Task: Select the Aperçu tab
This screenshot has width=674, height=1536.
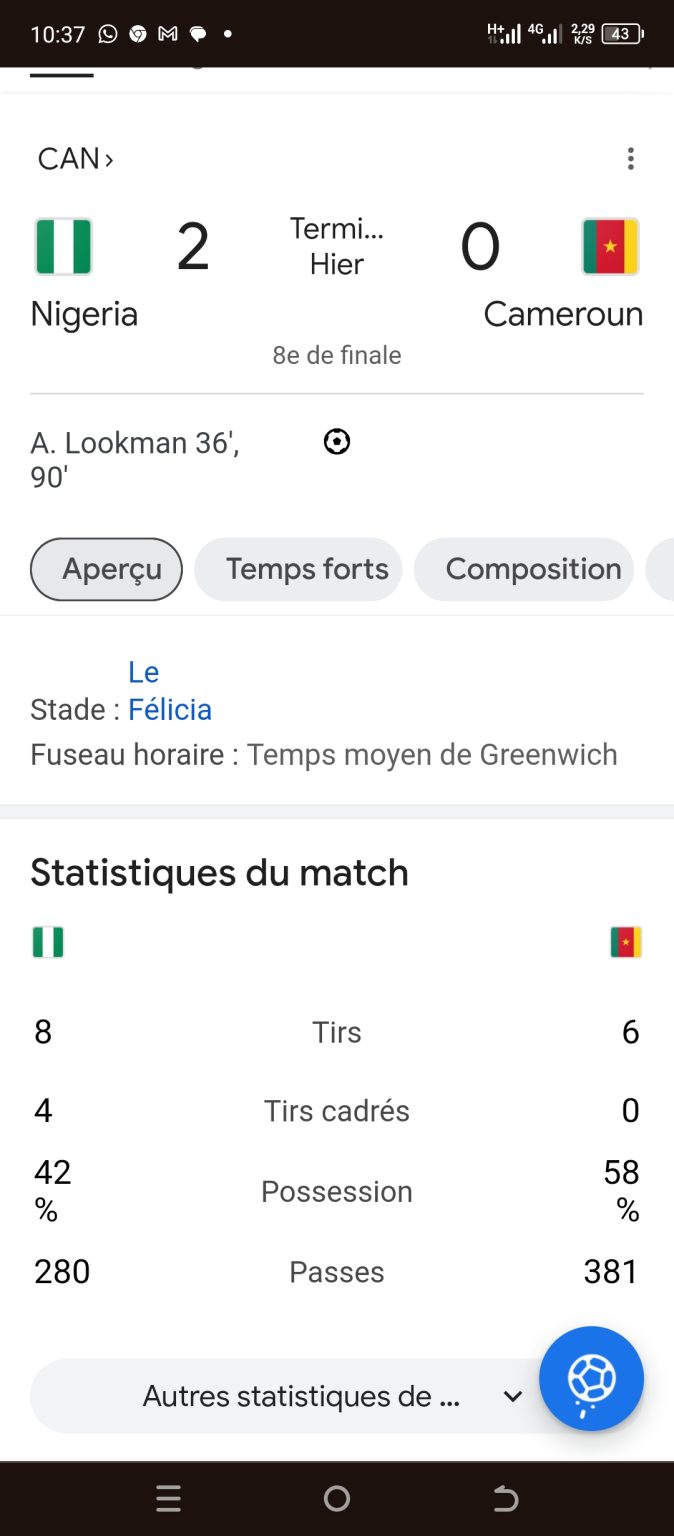Action: tap(107, 569)
